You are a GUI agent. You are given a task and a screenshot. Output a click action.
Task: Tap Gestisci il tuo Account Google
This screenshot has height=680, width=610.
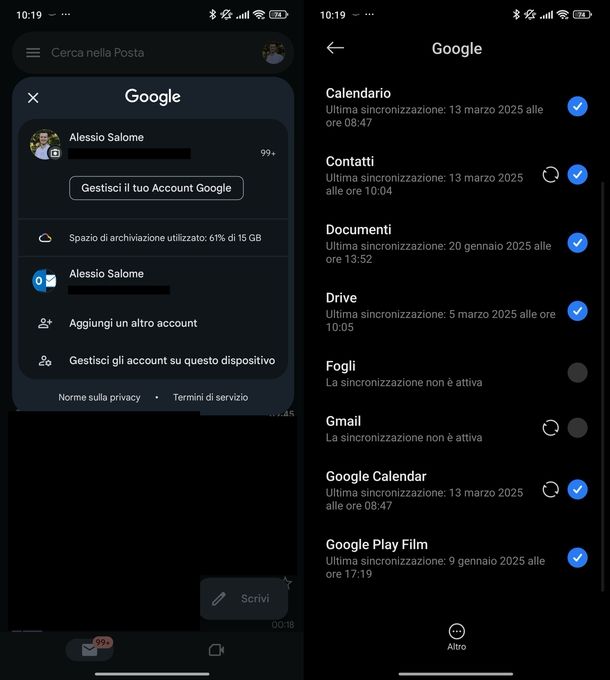[x=156, y=188]
